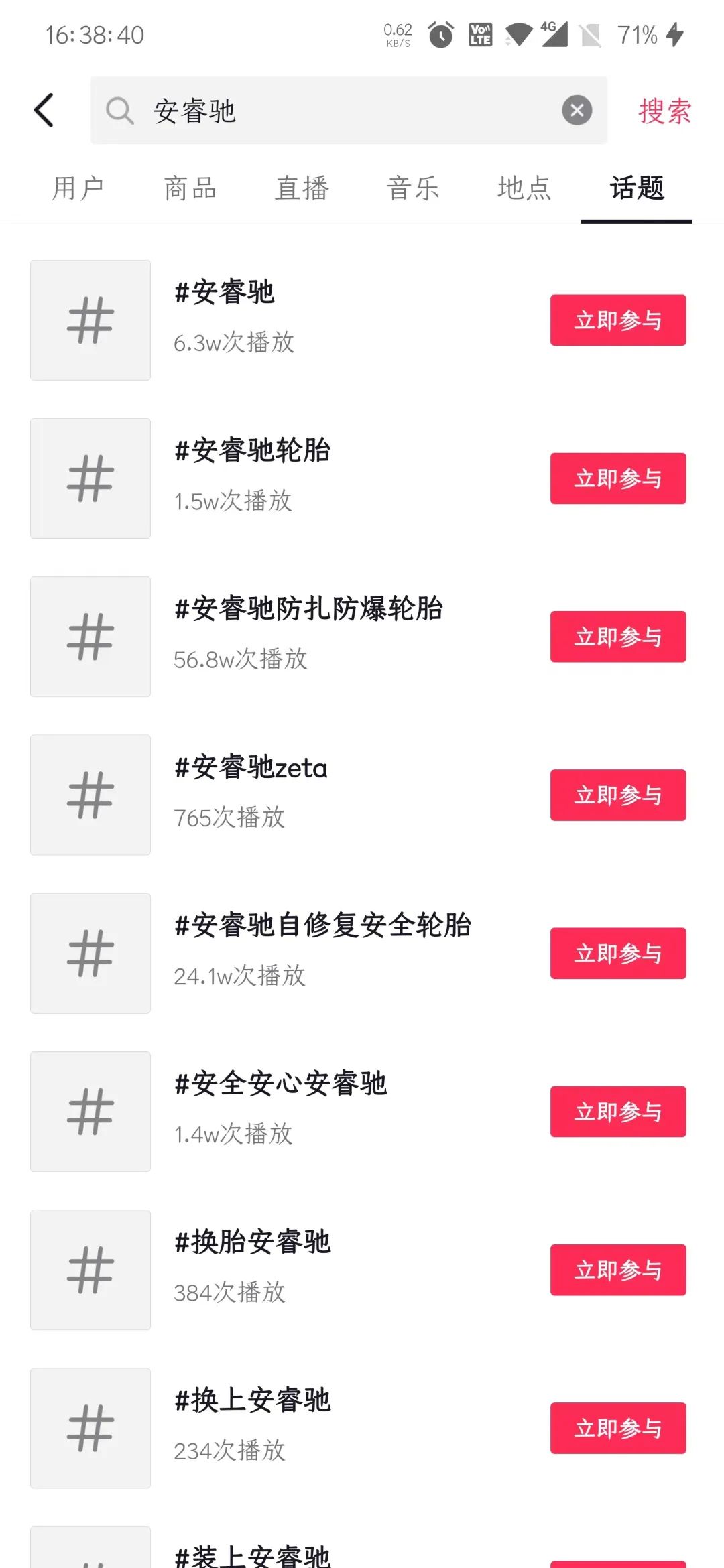Open the 直播 tab

tap(302, 188)
